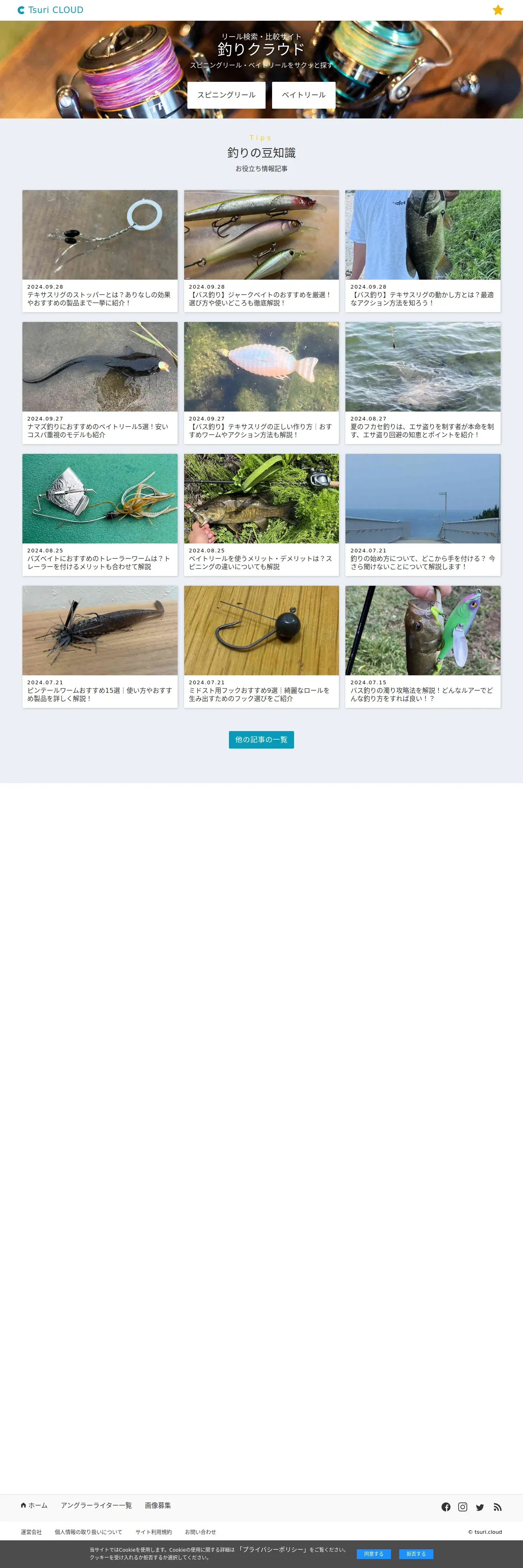Reject cookies with 拒否する button
This screenshot has height=1568, width=523.
click(x=416, y=1554)
